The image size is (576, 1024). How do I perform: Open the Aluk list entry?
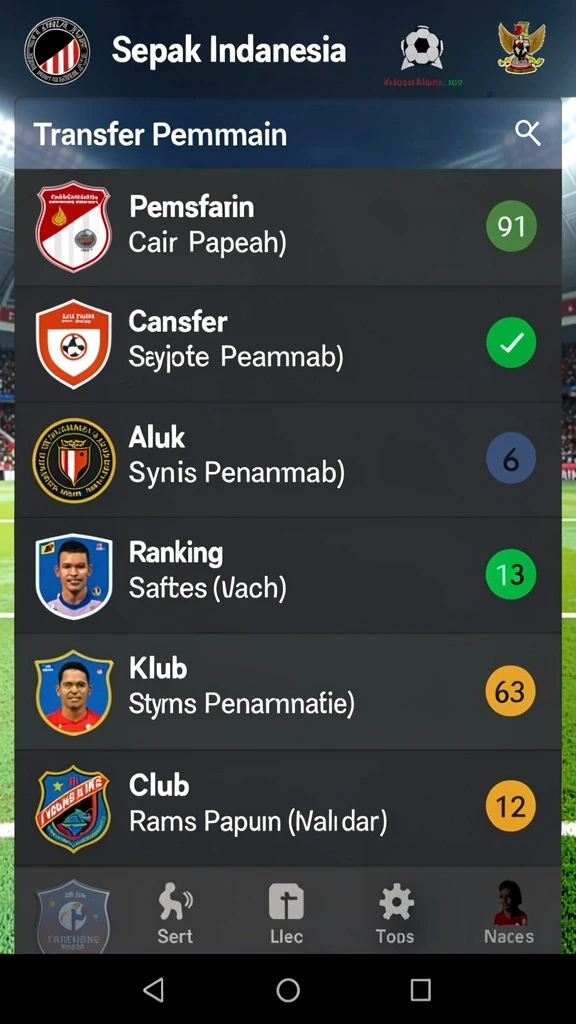click(x=288, y=460)
